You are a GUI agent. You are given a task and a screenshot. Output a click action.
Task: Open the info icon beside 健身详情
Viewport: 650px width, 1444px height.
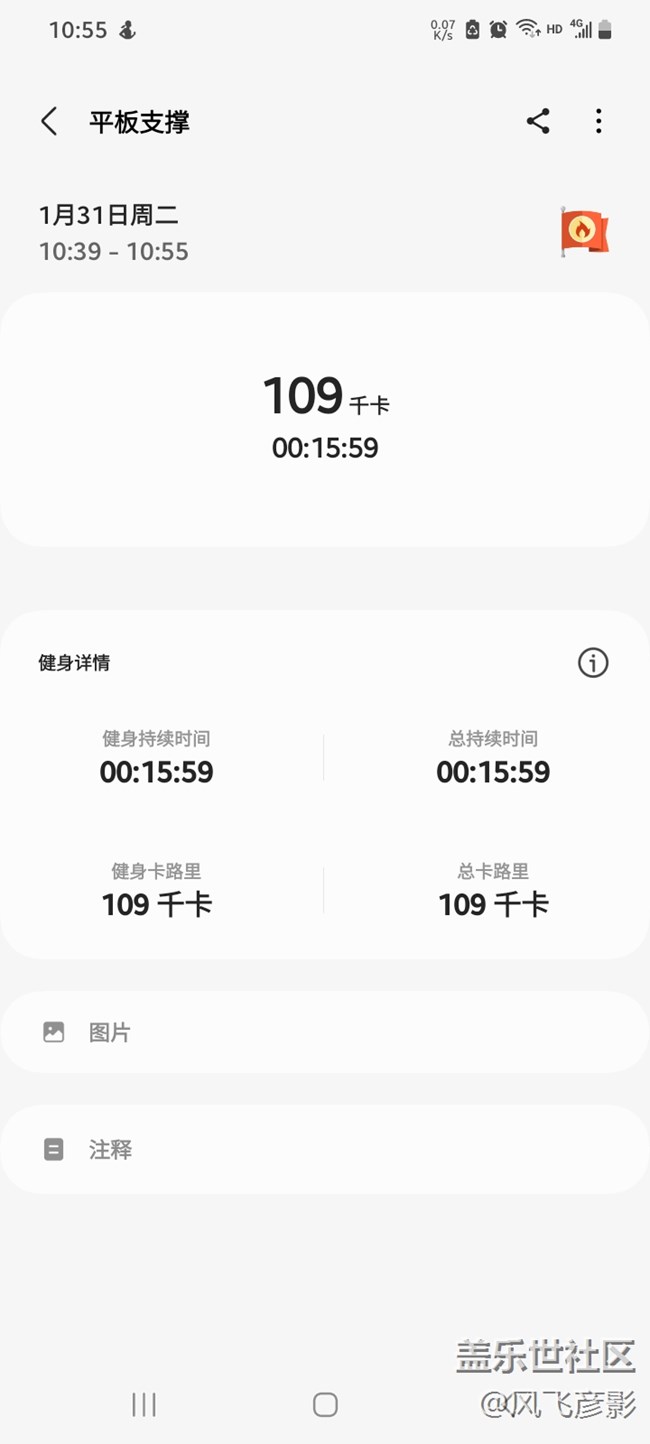click(593, 663)
